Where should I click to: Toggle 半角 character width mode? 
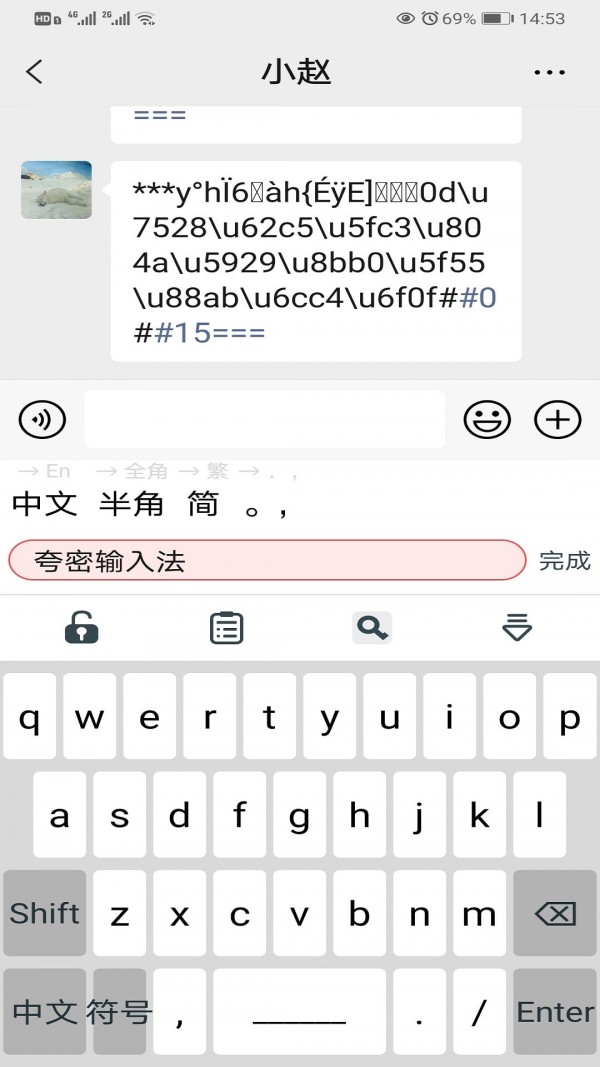[132, 504]
